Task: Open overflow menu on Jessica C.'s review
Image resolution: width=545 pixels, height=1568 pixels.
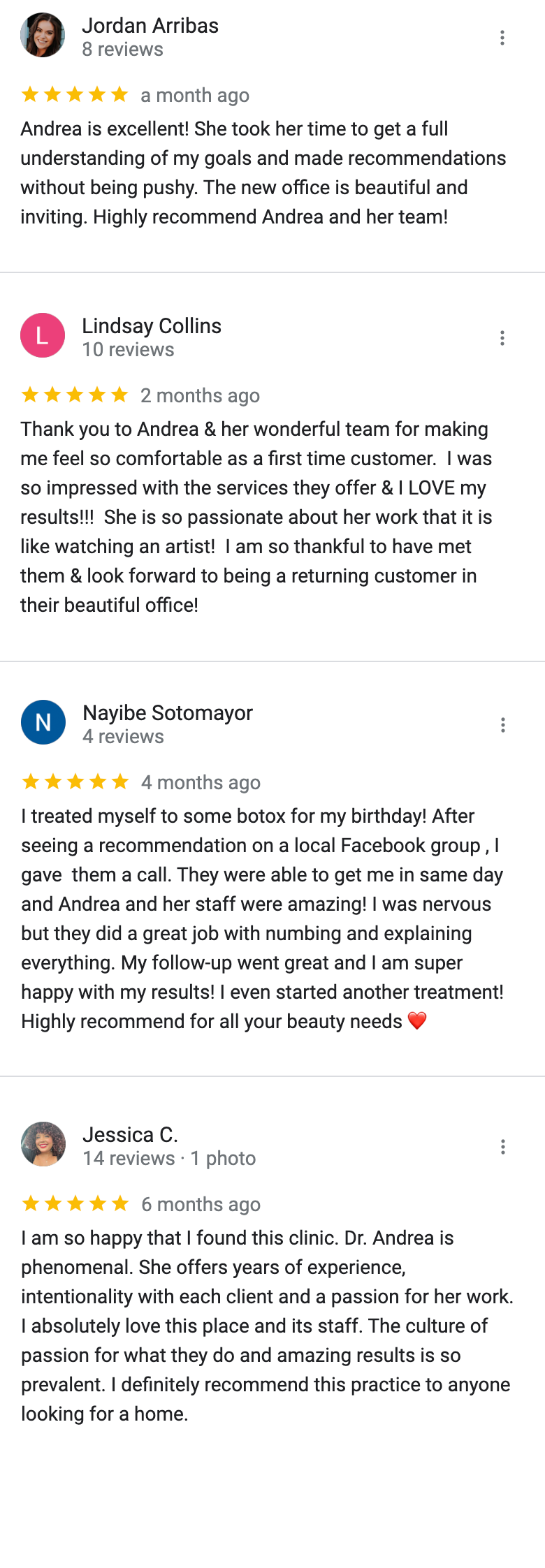Action: tap(502, 1147)
